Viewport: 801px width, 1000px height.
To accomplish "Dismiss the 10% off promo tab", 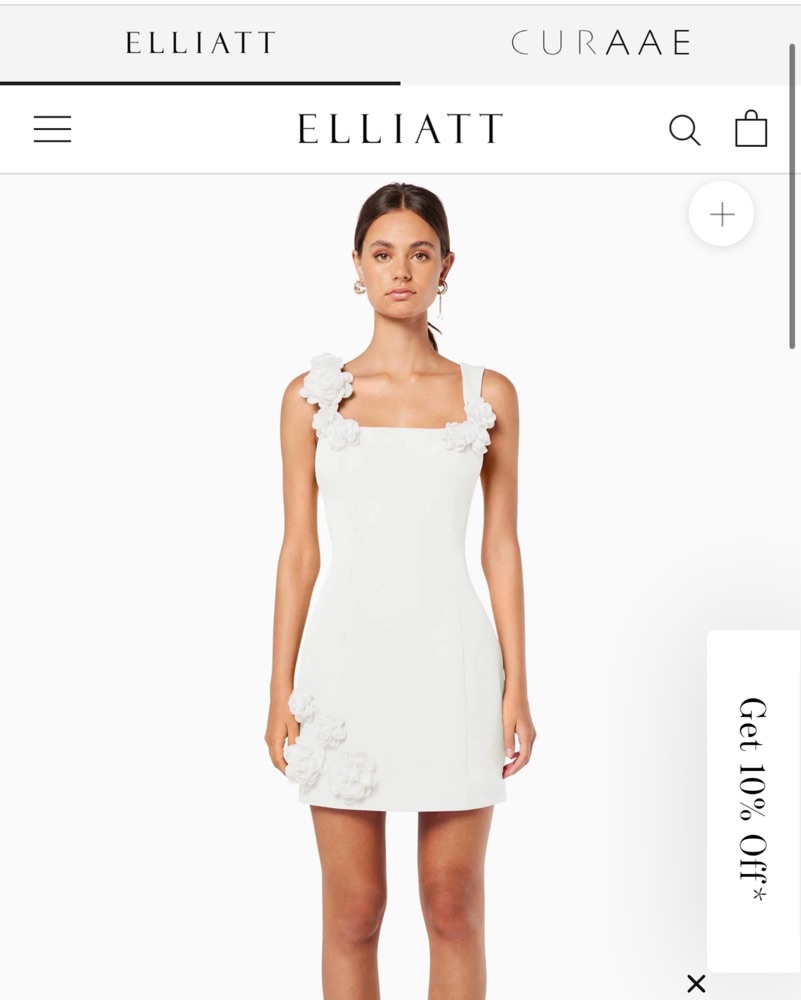I will [x=696, y=983].
